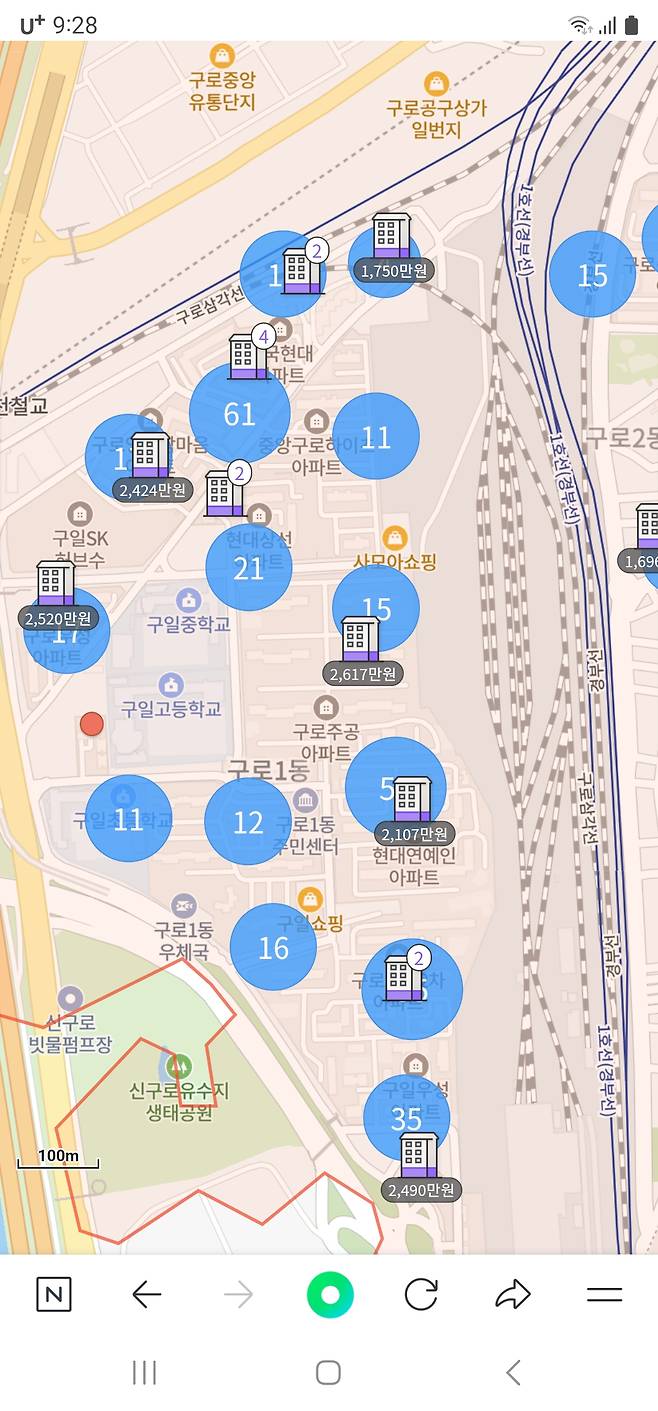Image resolution: width=658 pixels, height=1411 pixels.
Task: Tap the system home button
Action: coord(328,1373)
